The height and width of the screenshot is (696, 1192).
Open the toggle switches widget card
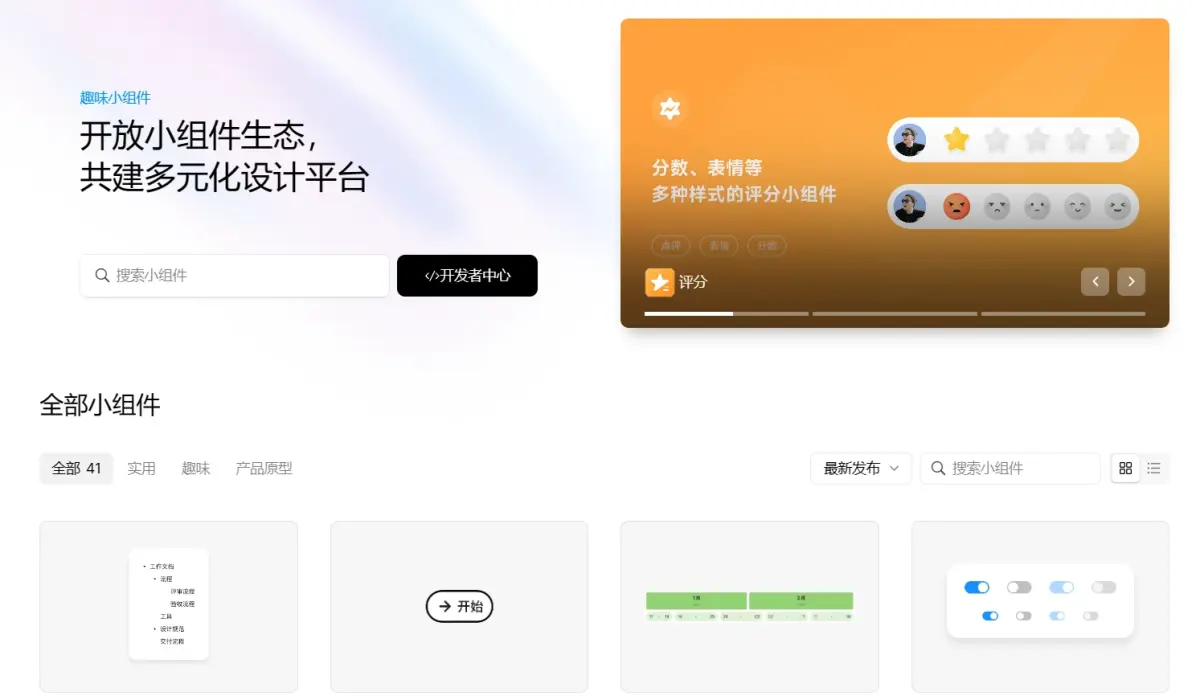1040,605
